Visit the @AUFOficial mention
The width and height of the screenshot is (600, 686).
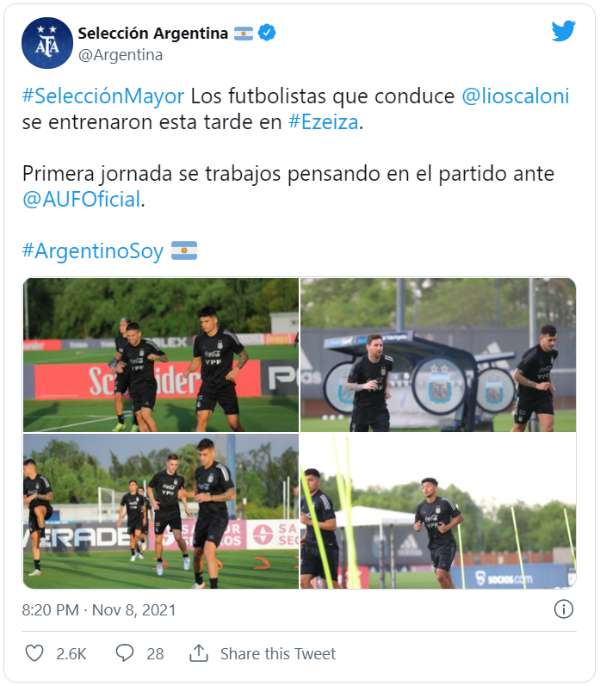(82, 199)
